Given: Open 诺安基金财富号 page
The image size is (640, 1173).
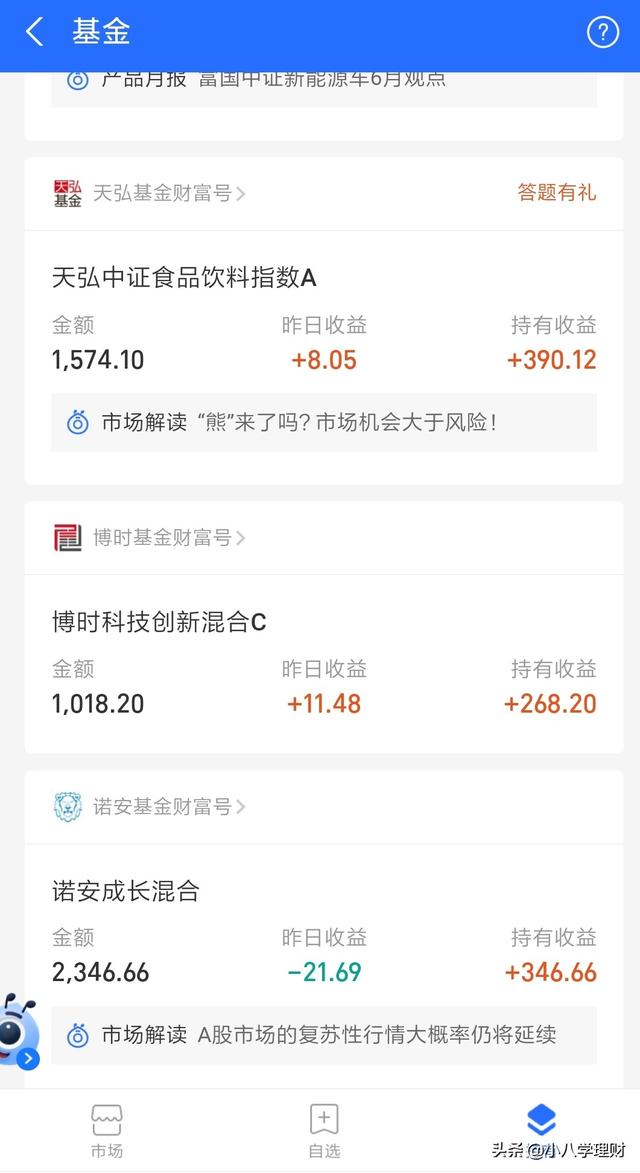Looking at the screenshot, I should pyautogui.click(x=149, y=806).
